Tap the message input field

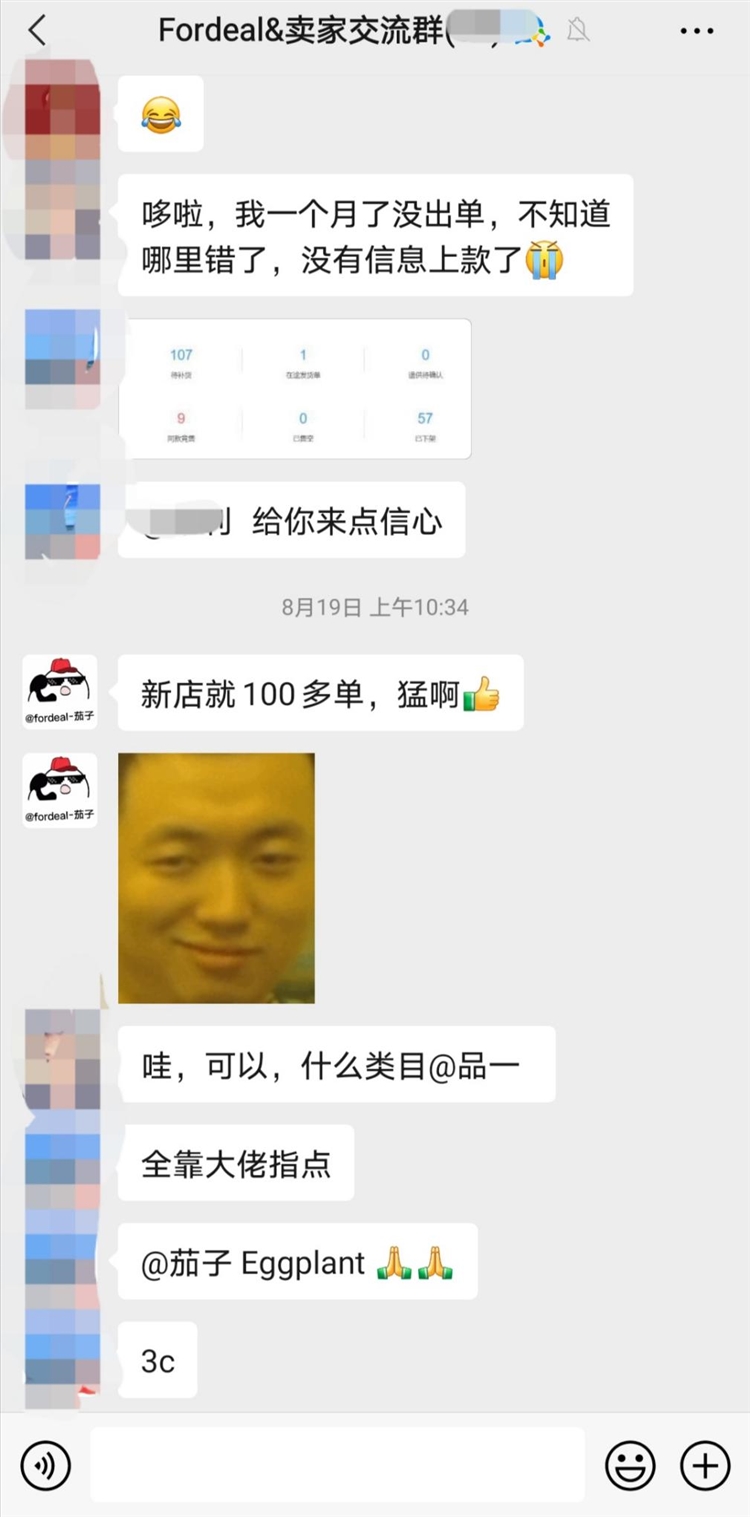[x=337, y=1464]
